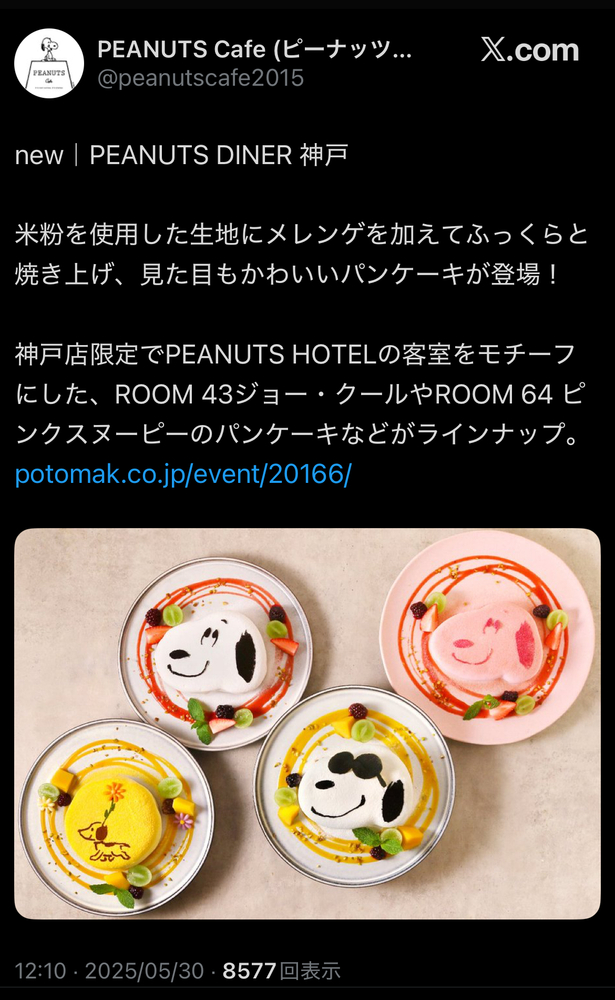Viewport: 615px width, 1000px height.
Task: Open the PEANUTS Cafe profile picture
Action: pos(49,63)
